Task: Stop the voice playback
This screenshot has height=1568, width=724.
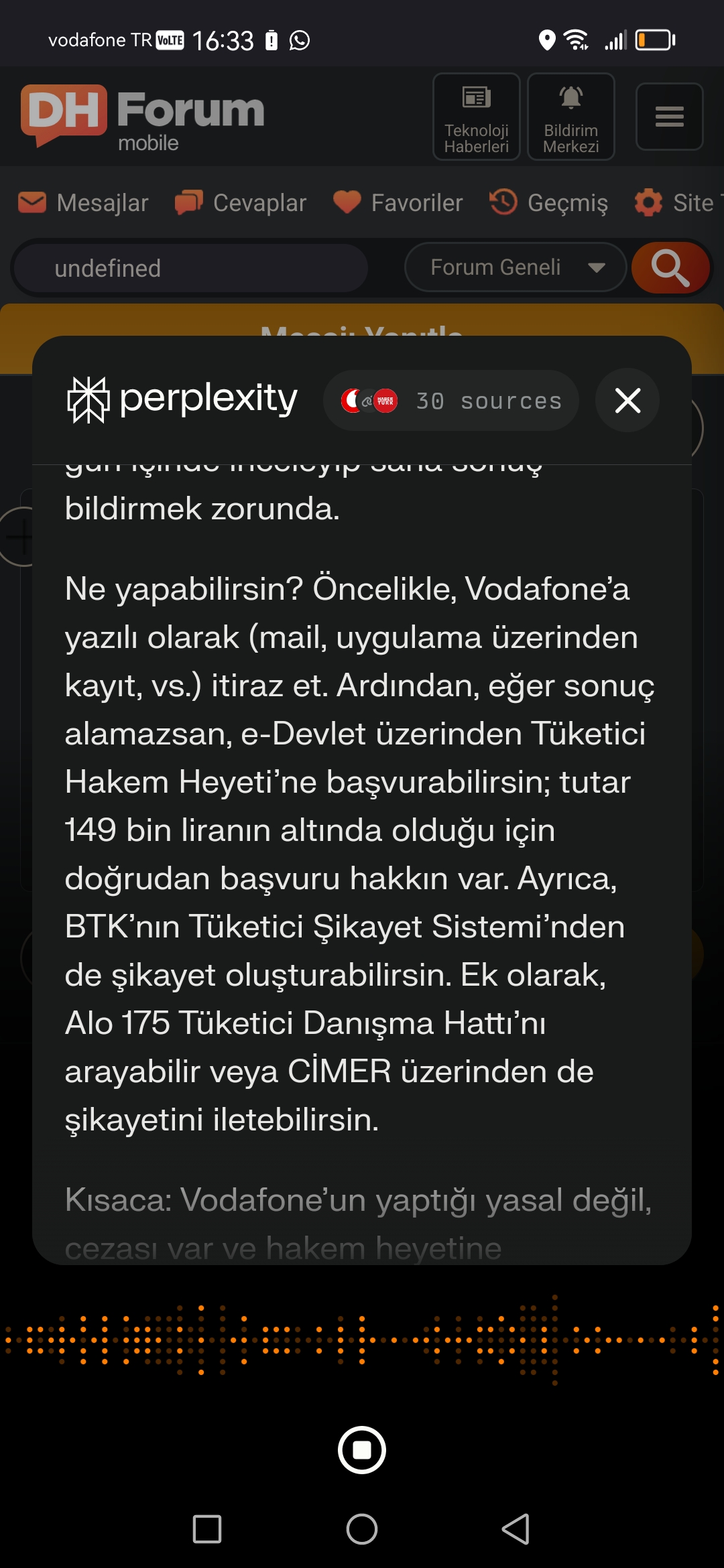Action: coord(362,1450)
